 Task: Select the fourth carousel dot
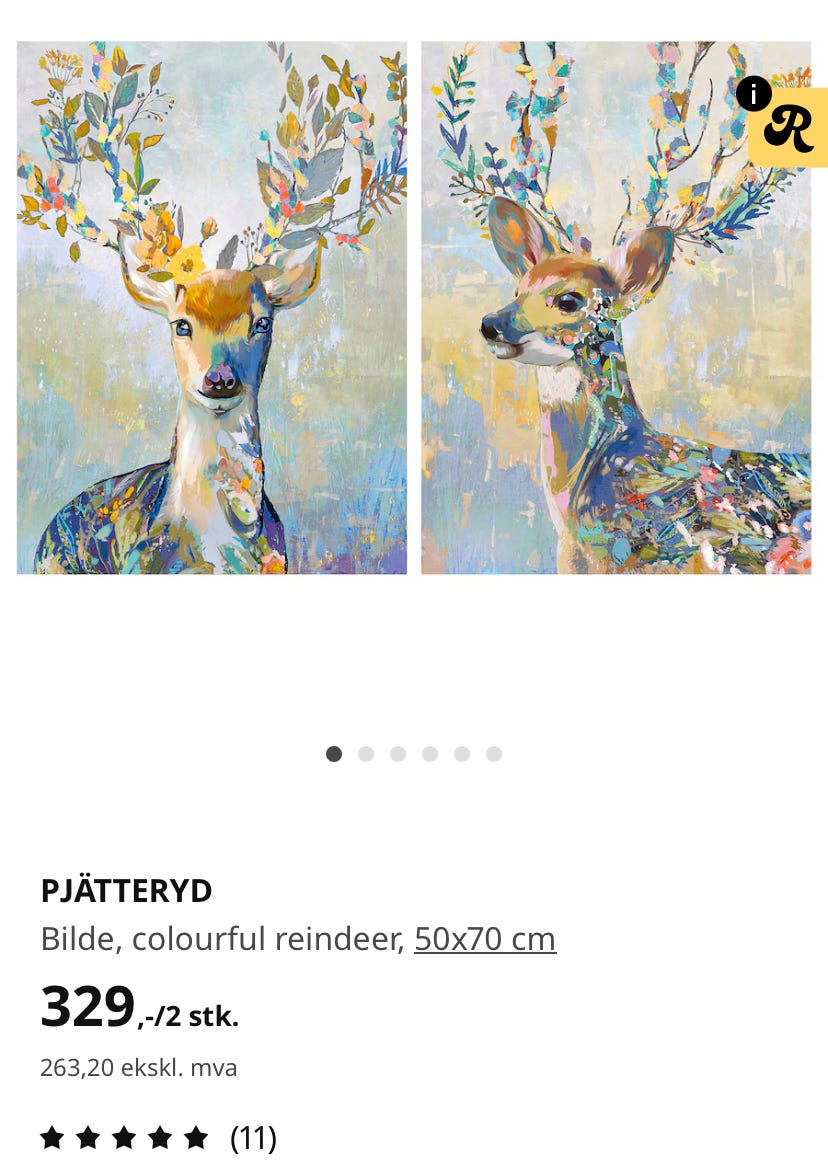(430, 754)
